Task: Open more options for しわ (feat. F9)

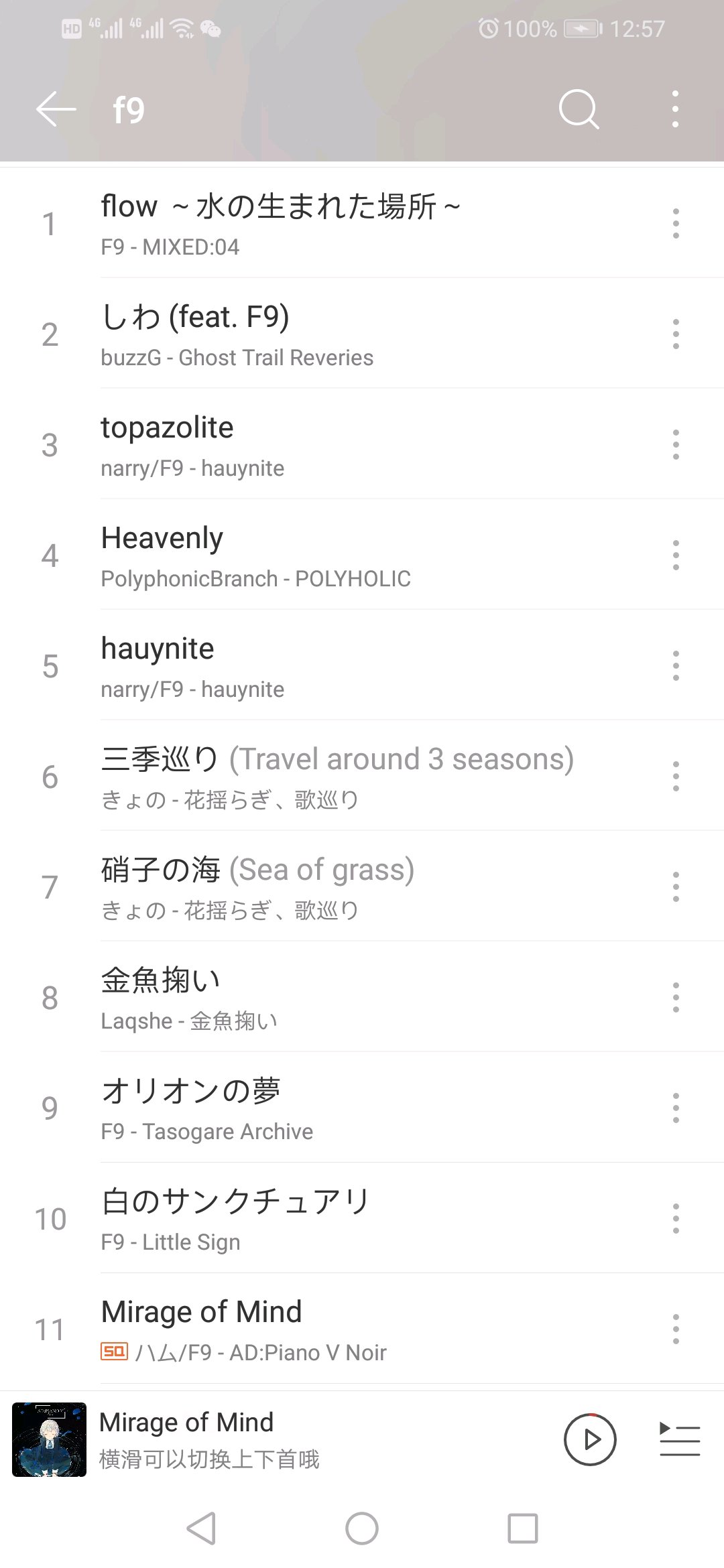Action: coord(676,334)
